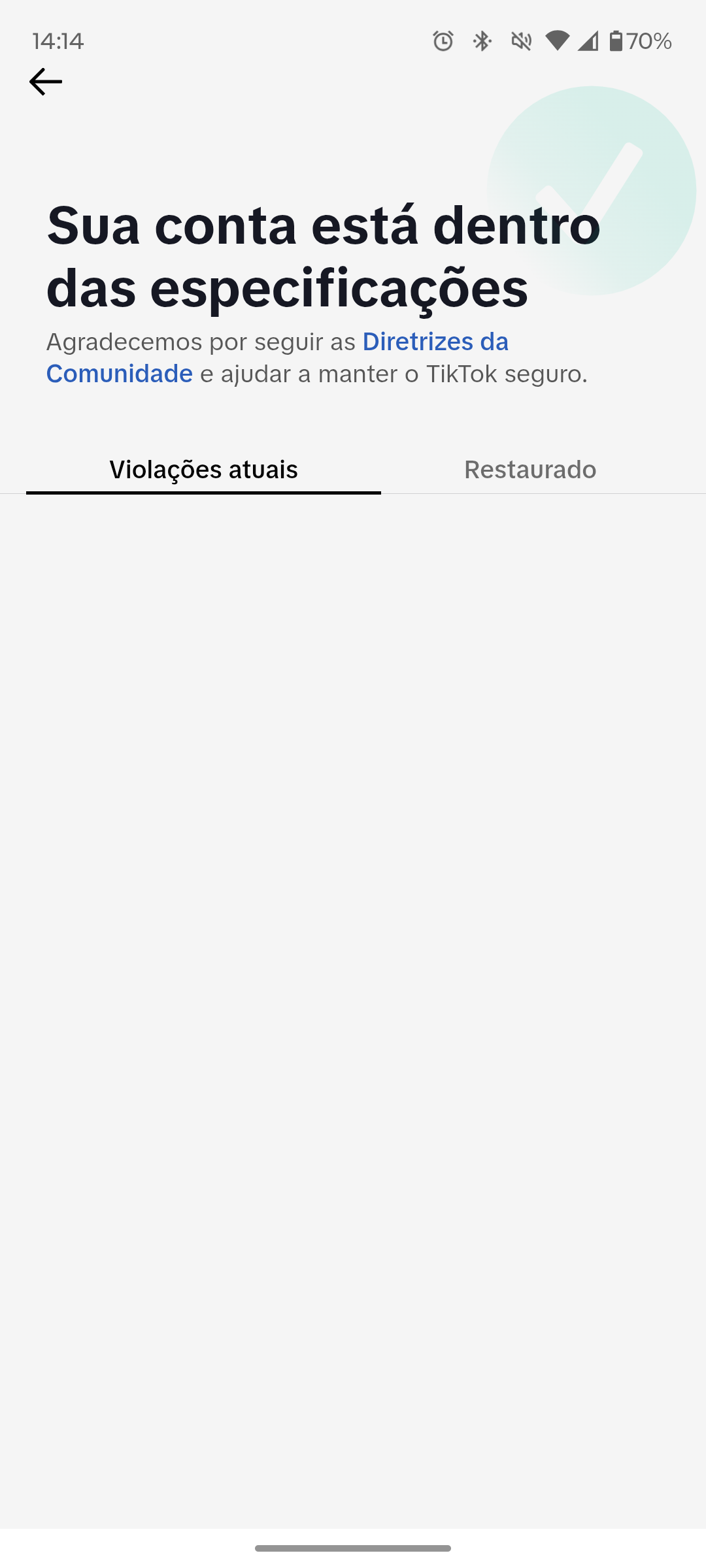
Task: Switch to the Restaurado tab
Action: point(529,470)
